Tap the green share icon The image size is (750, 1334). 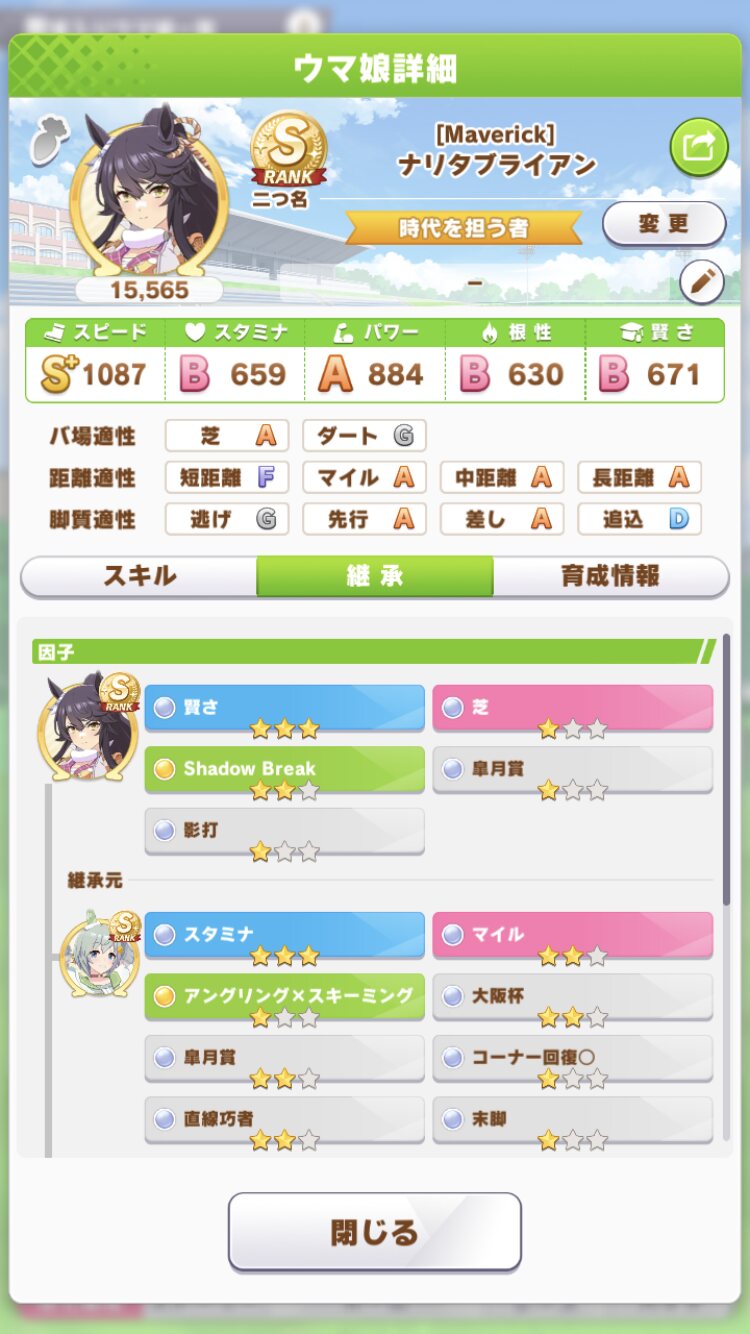coord(698,147)
